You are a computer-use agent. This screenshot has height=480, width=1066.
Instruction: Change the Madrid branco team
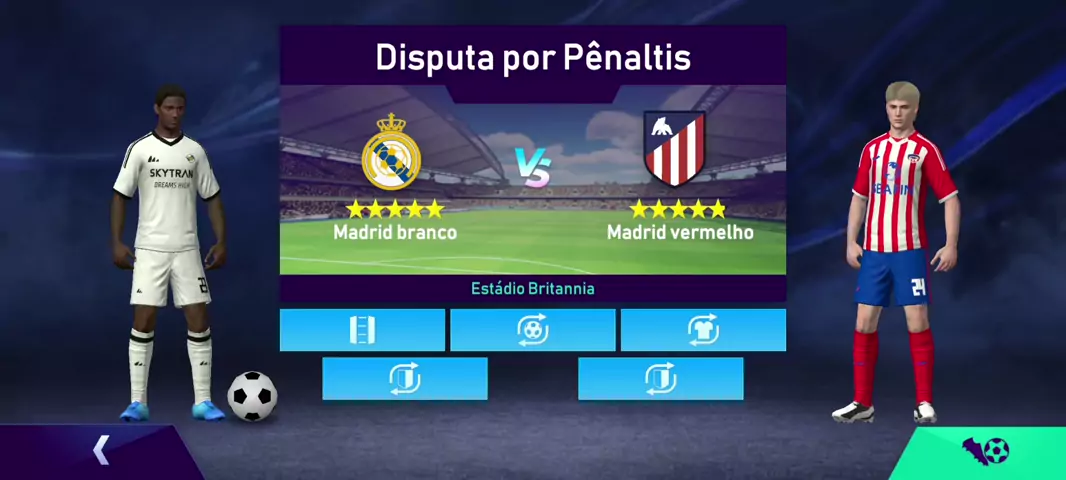coord(404,379)
